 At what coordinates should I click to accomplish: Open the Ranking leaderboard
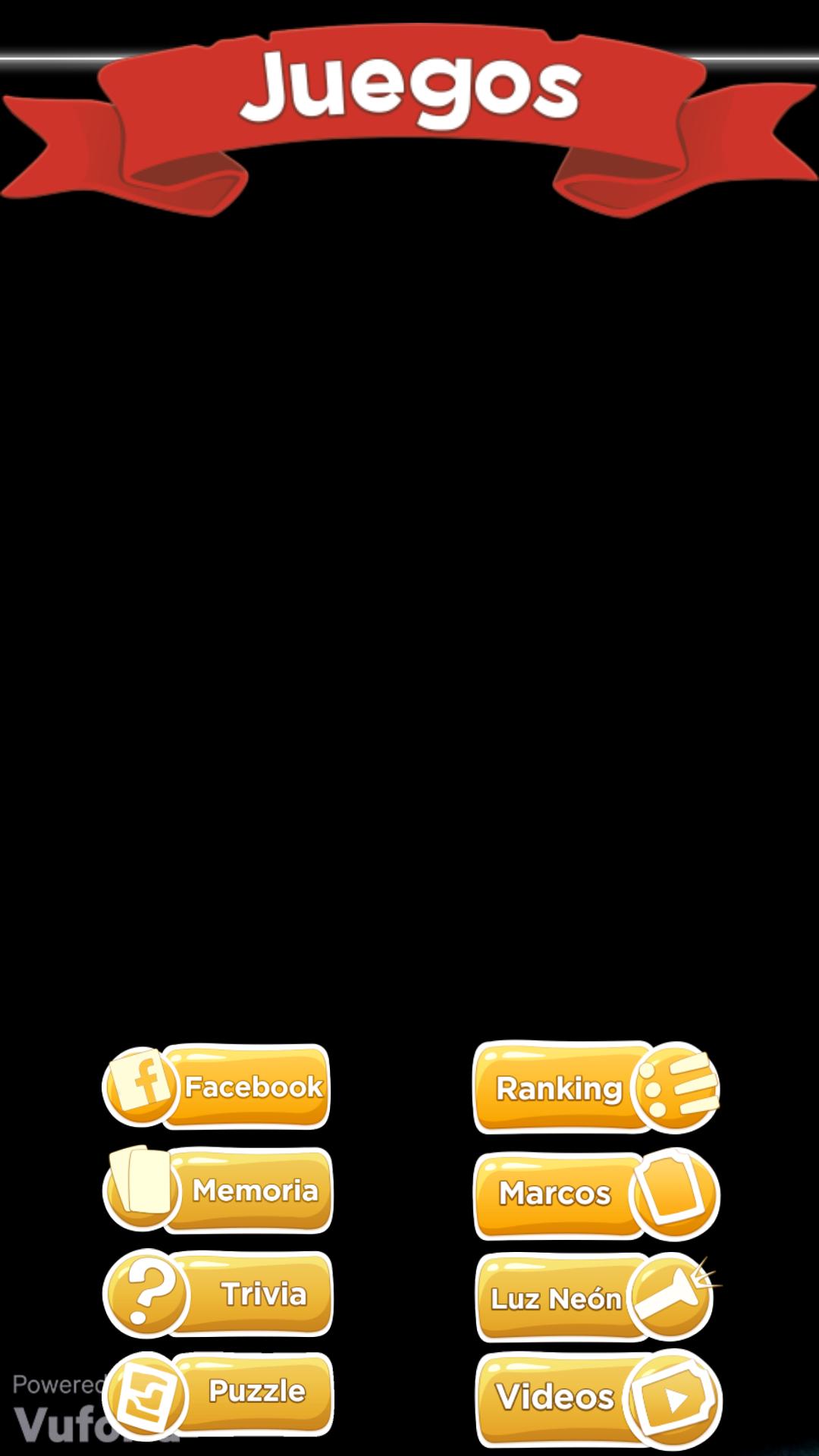595,1087
